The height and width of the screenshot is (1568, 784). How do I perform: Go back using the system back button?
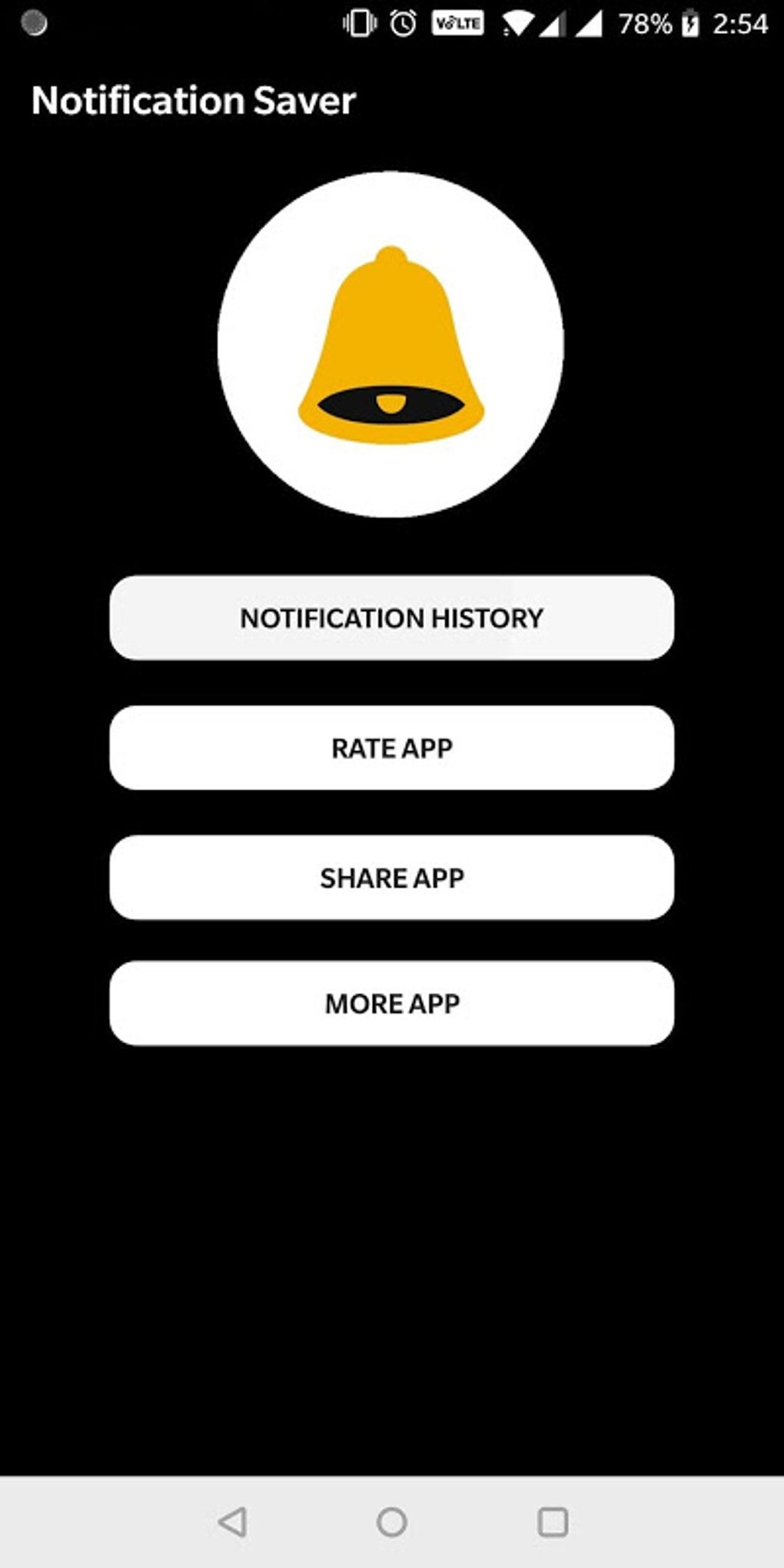coord(232,1521)
